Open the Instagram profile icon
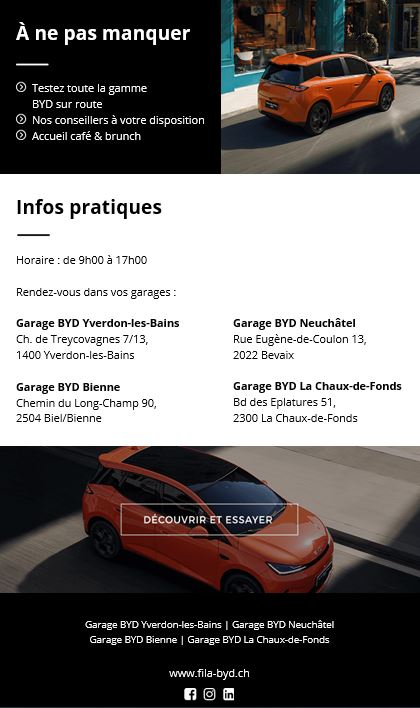The width and height of the screenshot is (420, 708). coord(209,694)
